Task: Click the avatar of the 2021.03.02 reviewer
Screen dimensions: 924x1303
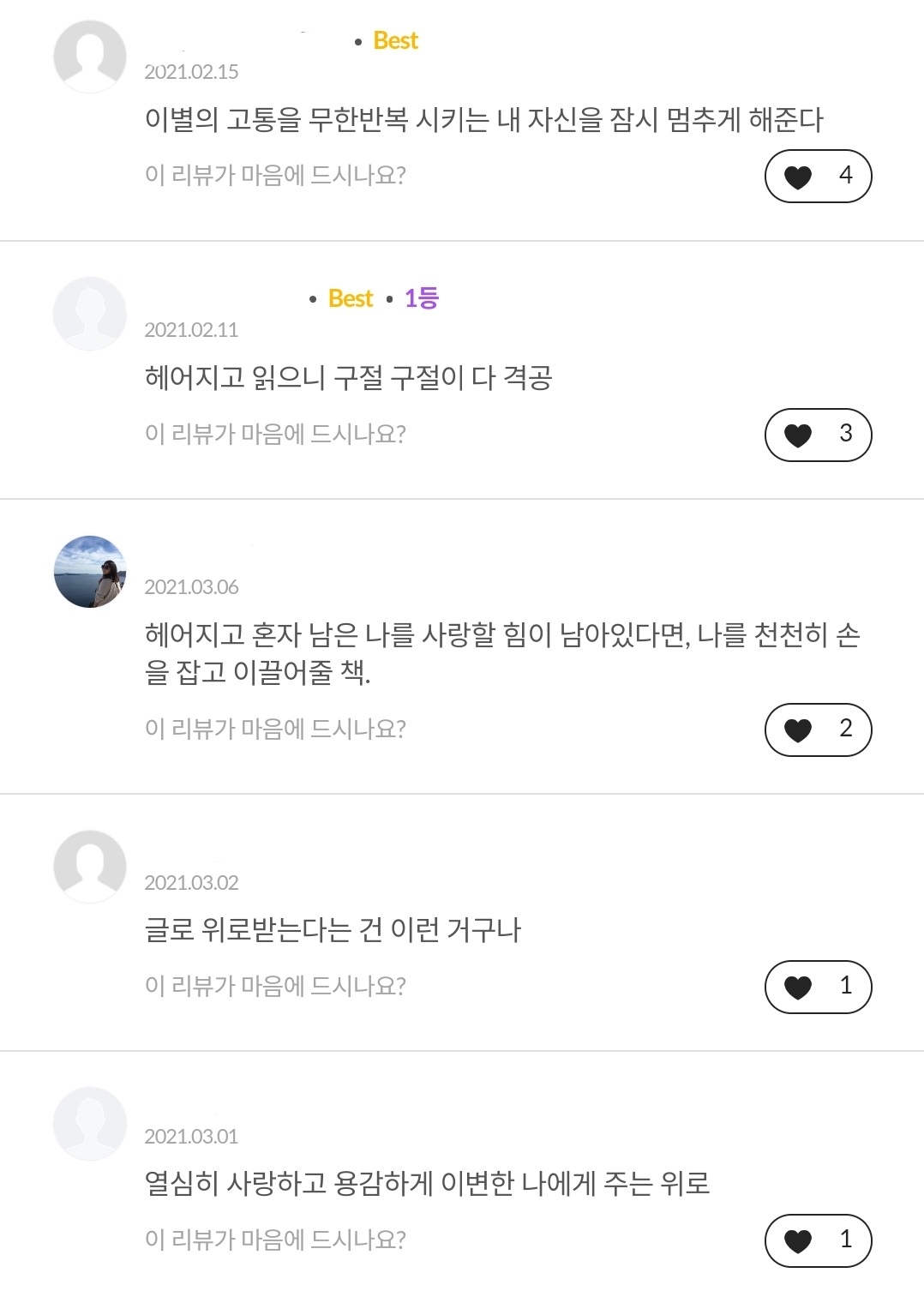Action: (x=89, y=867)
